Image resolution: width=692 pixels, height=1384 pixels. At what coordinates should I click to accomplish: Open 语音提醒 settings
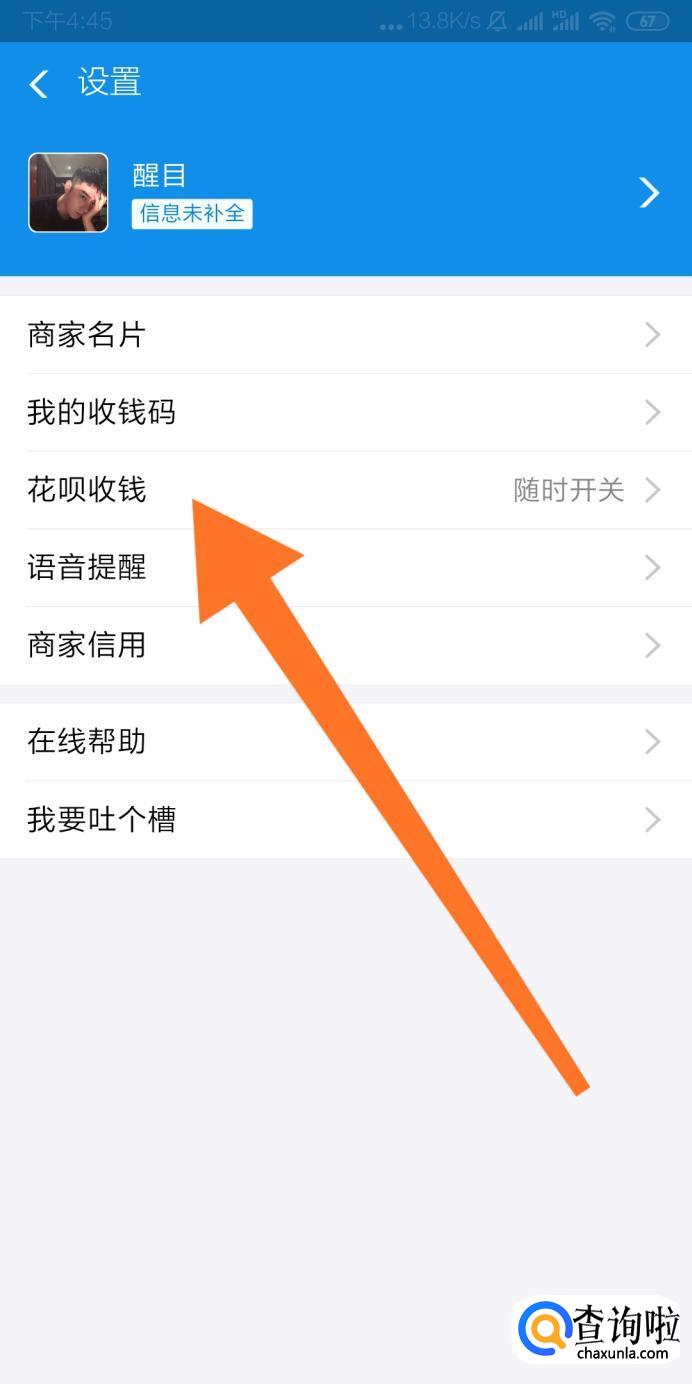click(x=346, y=568)
